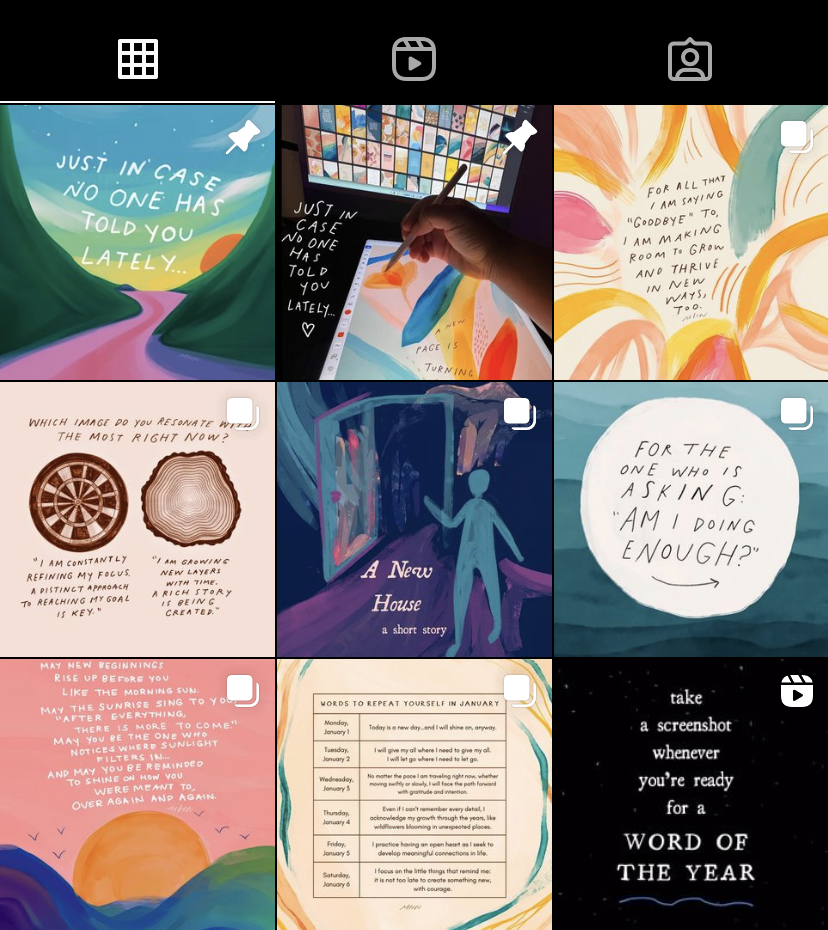This screenshot has height=930, width=828.
Task: Open the pinned tablet drawing post
Action: 414,242
